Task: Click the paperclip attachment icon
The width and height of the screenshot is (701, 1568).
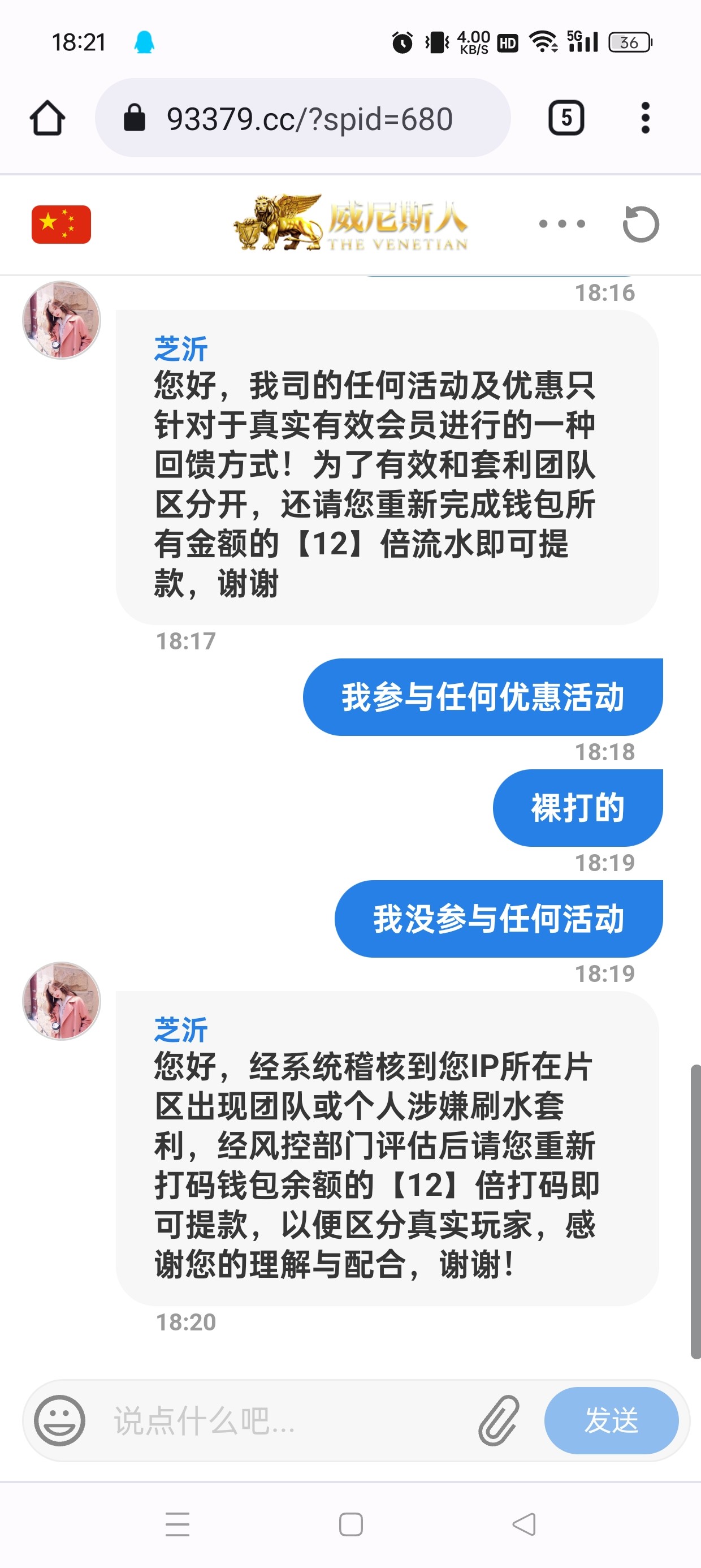Action: tap(500, 1422)
